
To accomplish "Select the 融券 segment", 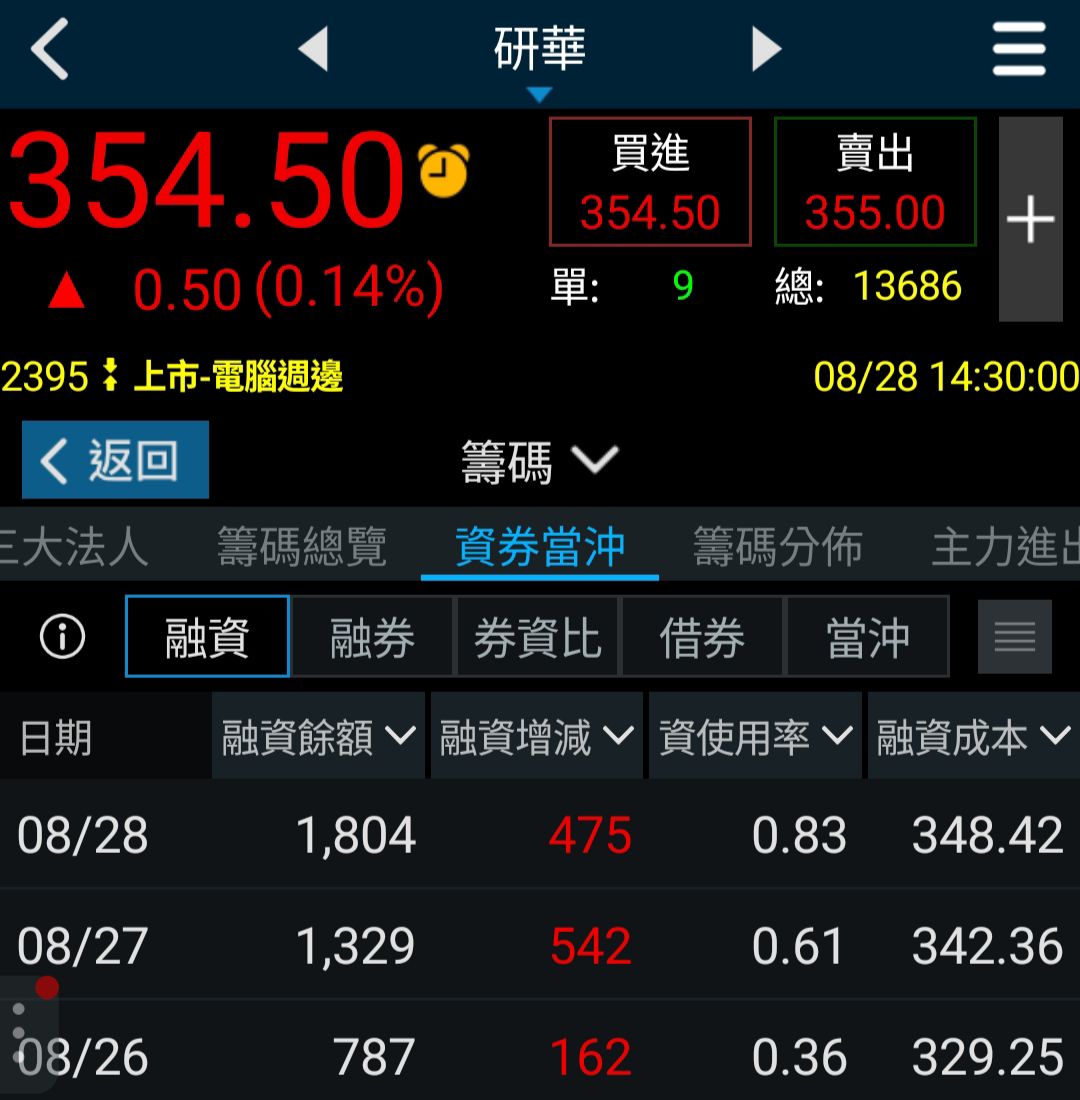I will (x=372, y=637).
